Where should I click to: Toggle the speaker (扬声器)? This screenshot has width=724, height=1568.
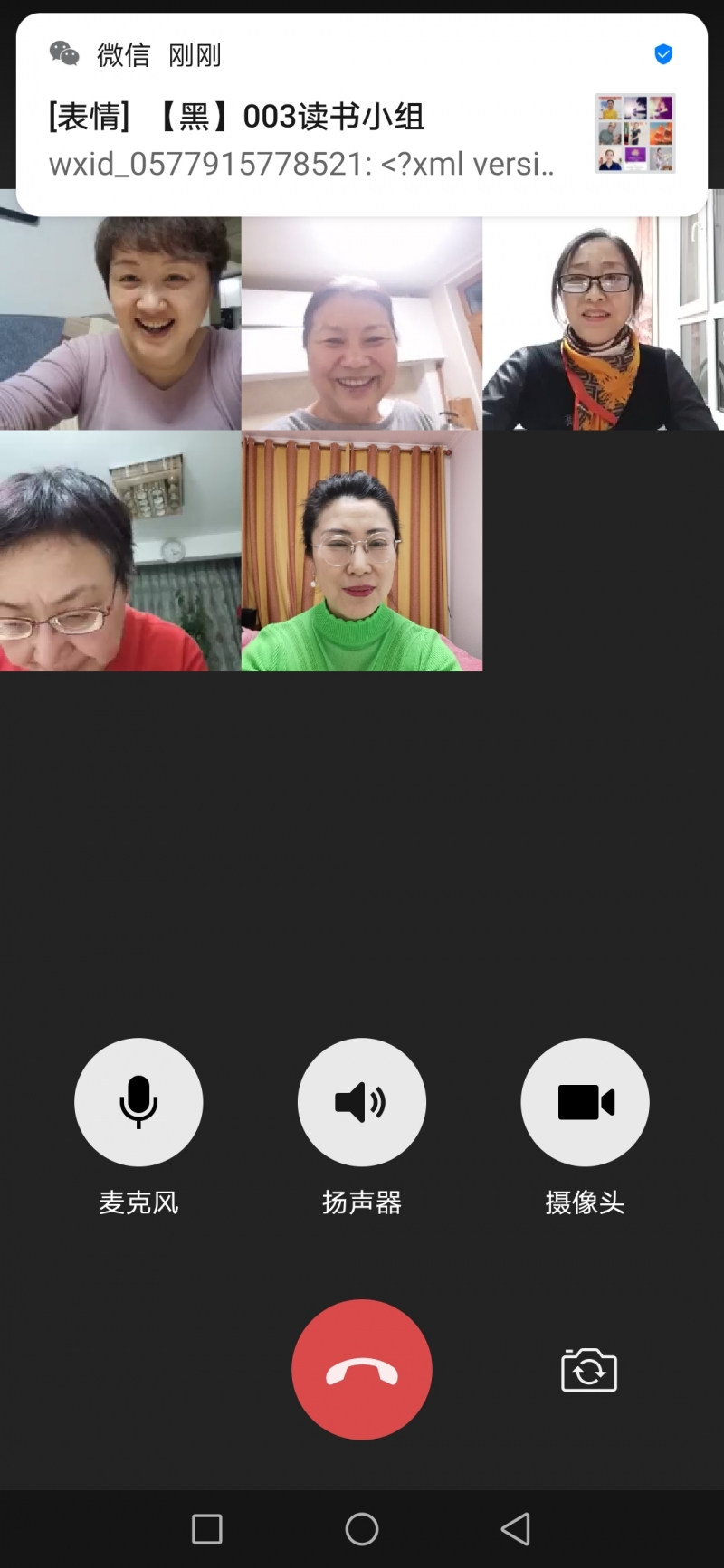[362, 1102]
